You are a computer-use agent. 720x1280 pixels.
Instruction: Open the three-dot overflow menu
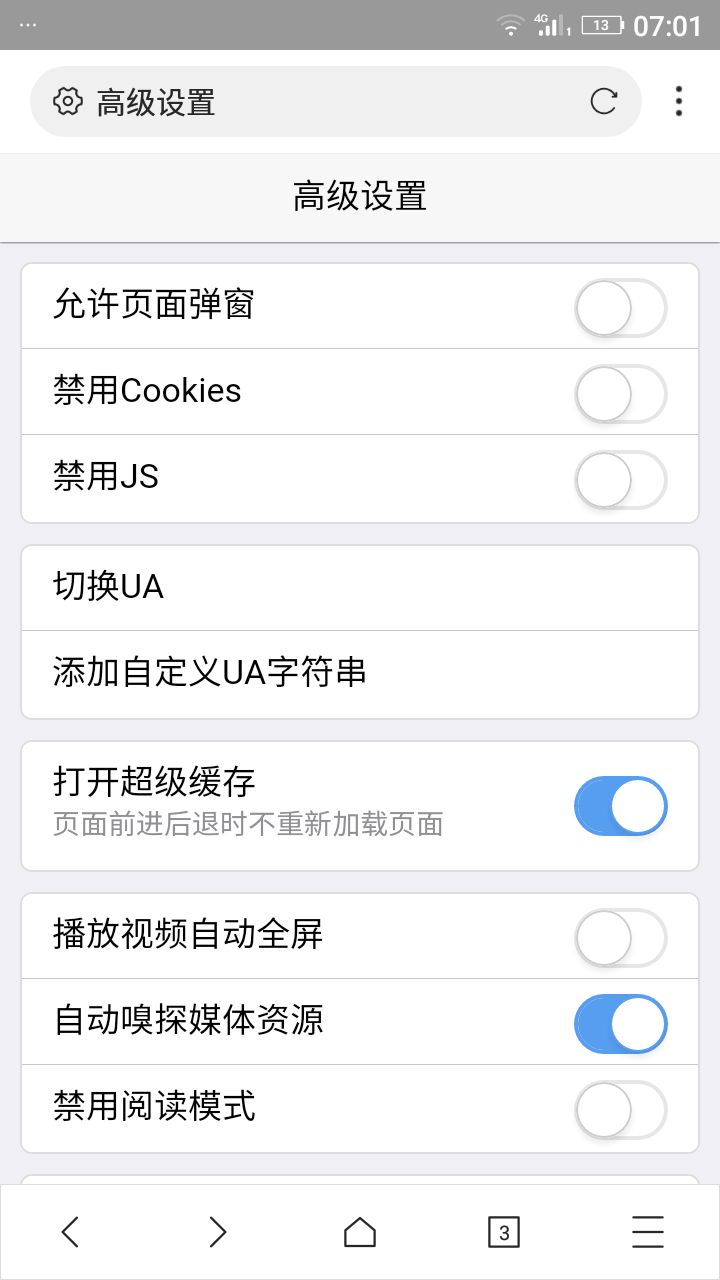coord(679,101)
